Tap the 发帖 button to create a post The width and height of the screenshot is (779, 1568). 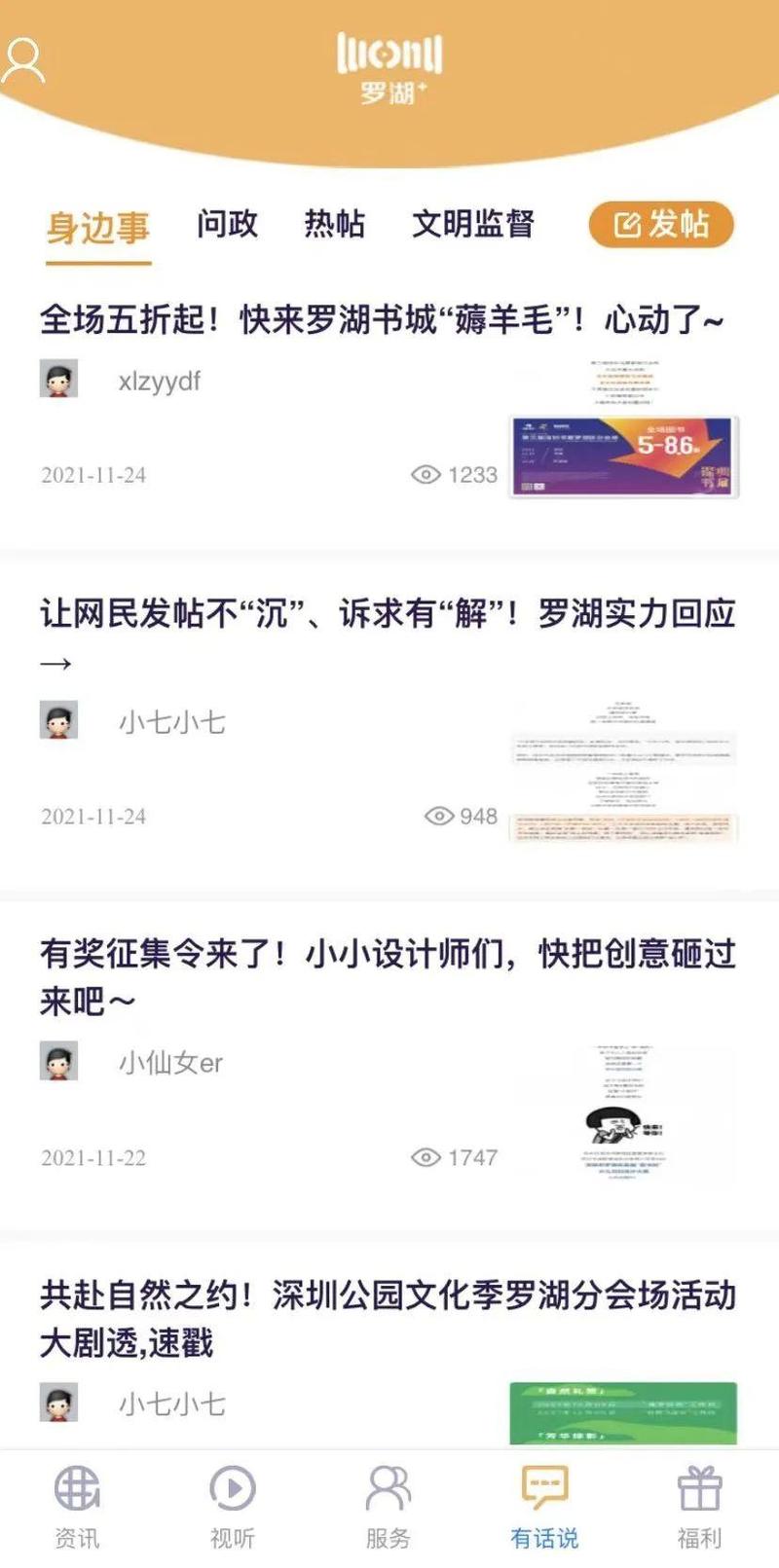click(660, 225)
